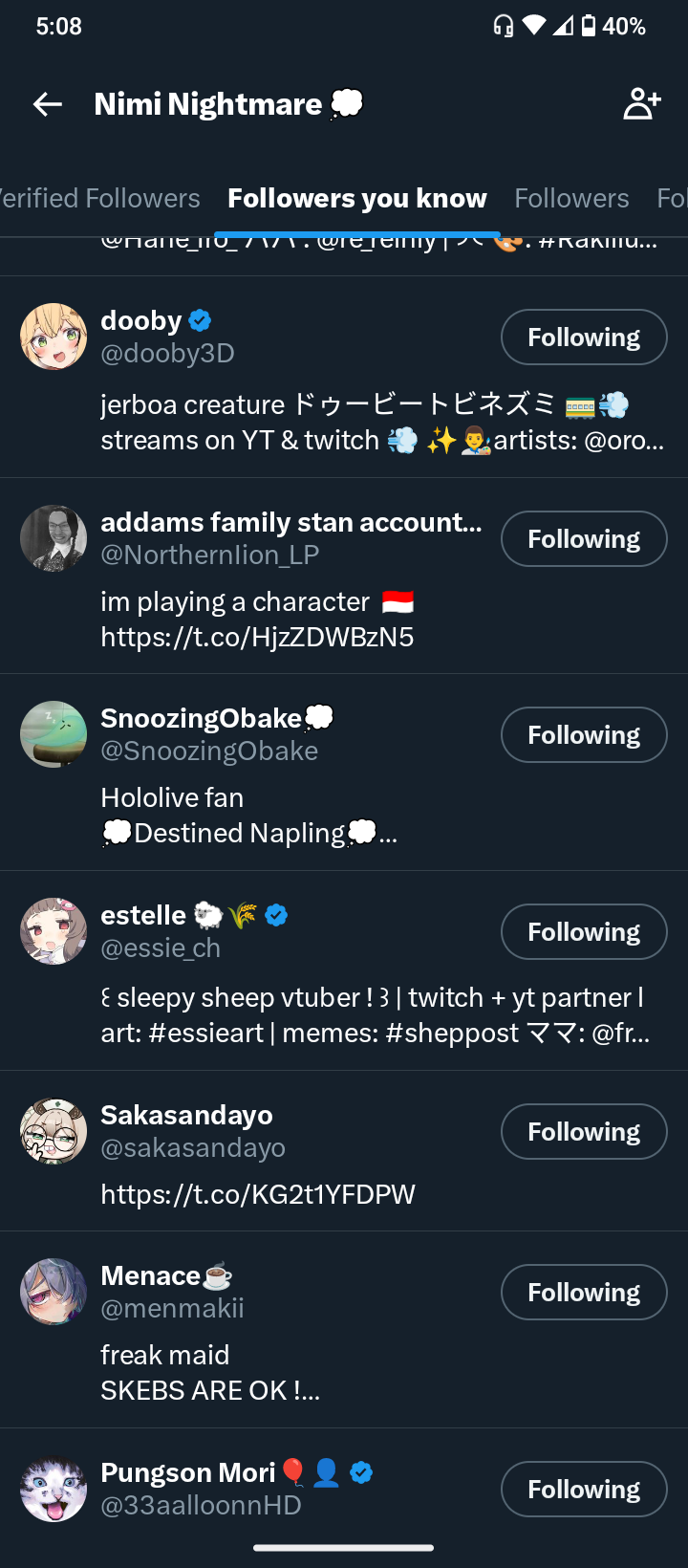
Task: Switch to the Verified Followers tab
Action: pyautogui.click(x=100, y=198)
